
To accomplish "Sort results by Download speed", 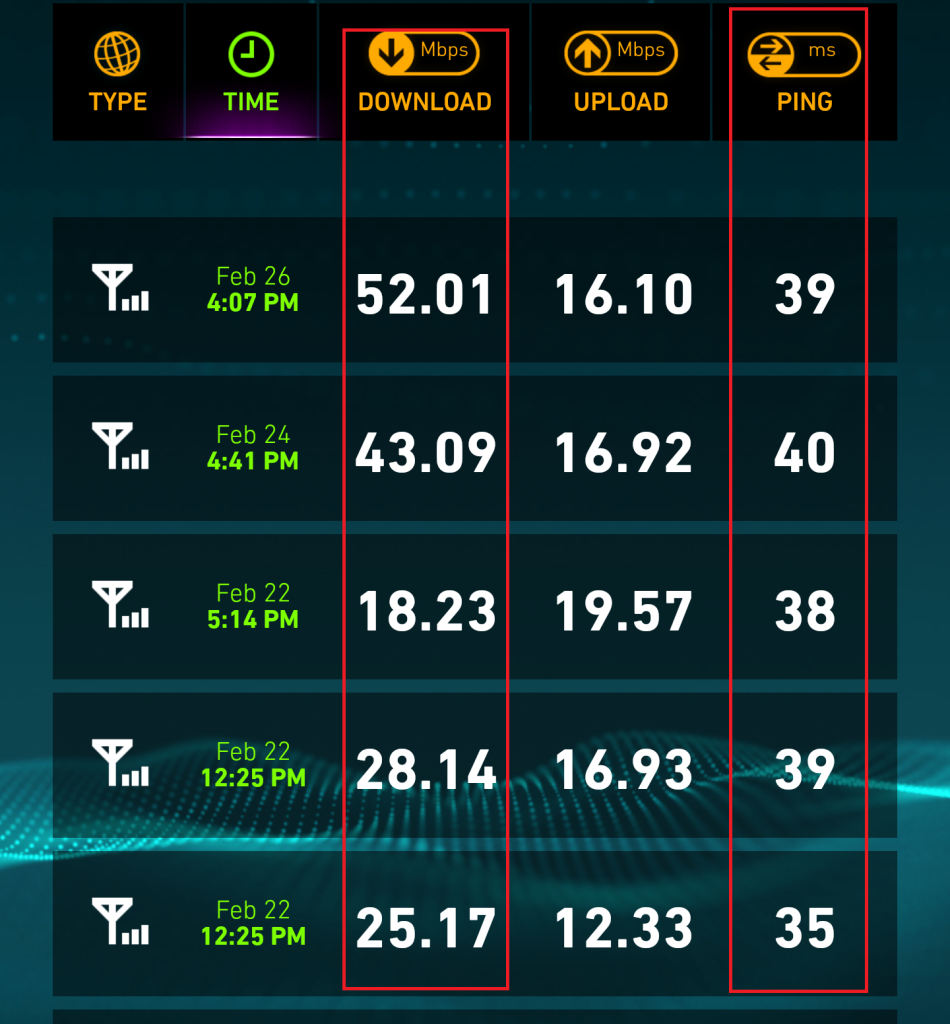I will click(x=424, y=73).
